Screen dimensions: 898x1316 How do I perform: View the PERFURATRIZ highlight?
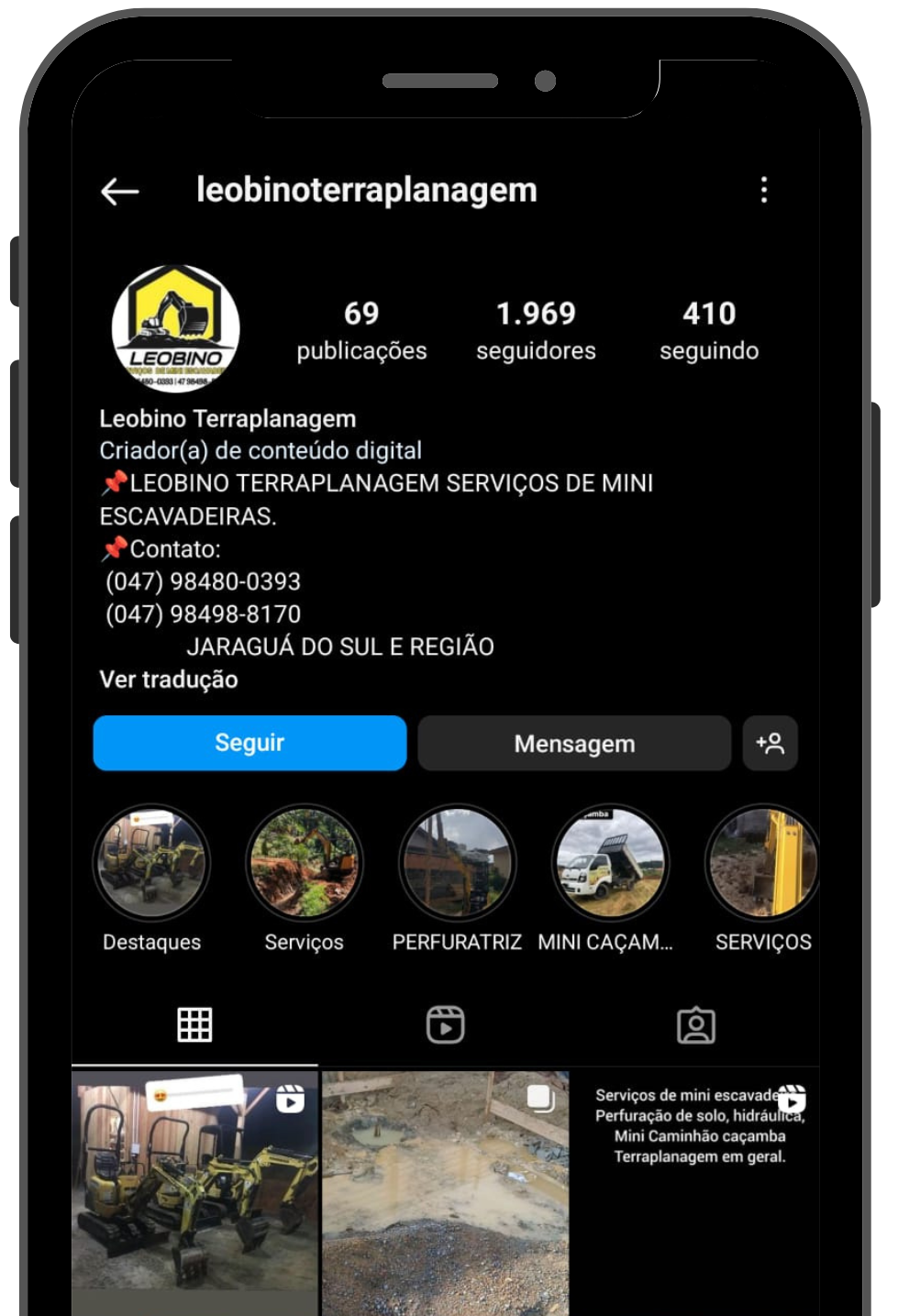(457, 863)
